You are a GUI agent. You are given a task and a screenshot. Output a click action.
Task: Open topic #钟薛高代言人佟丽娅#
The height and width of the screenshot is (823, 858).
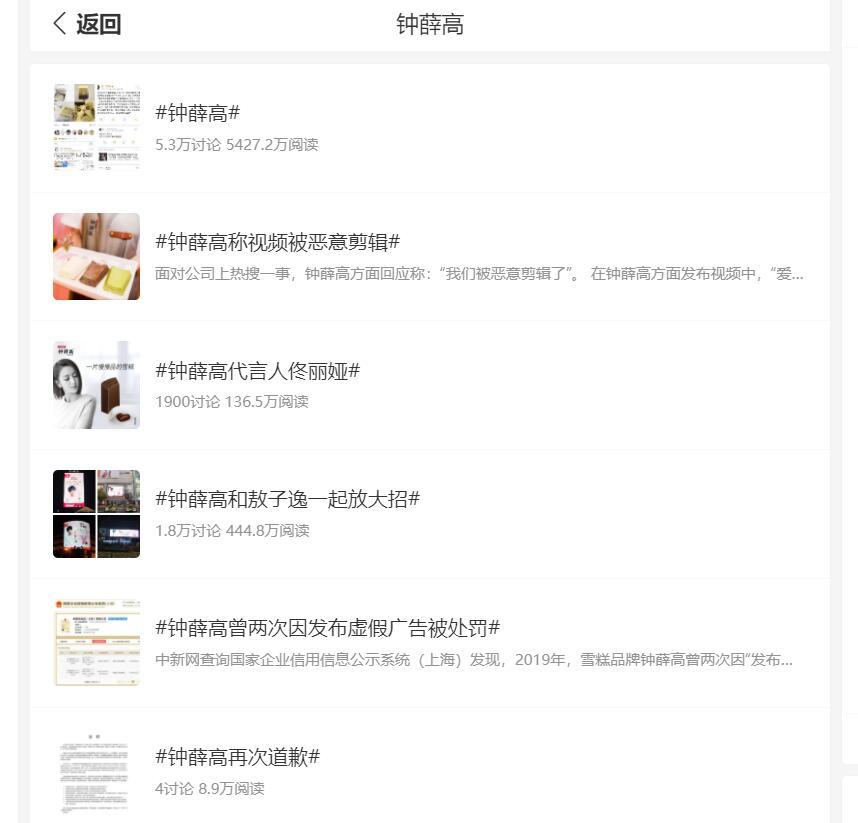(257, 371)
